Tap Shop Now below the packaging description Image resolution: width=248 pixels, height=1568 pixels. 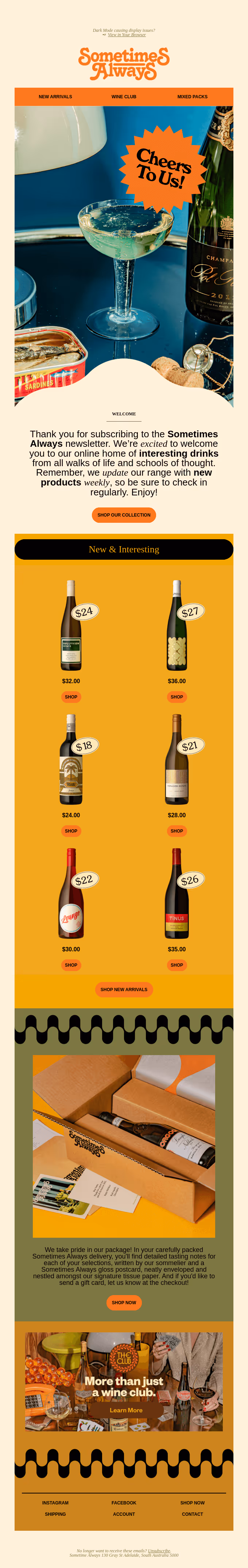click(x=124, y=1303)
